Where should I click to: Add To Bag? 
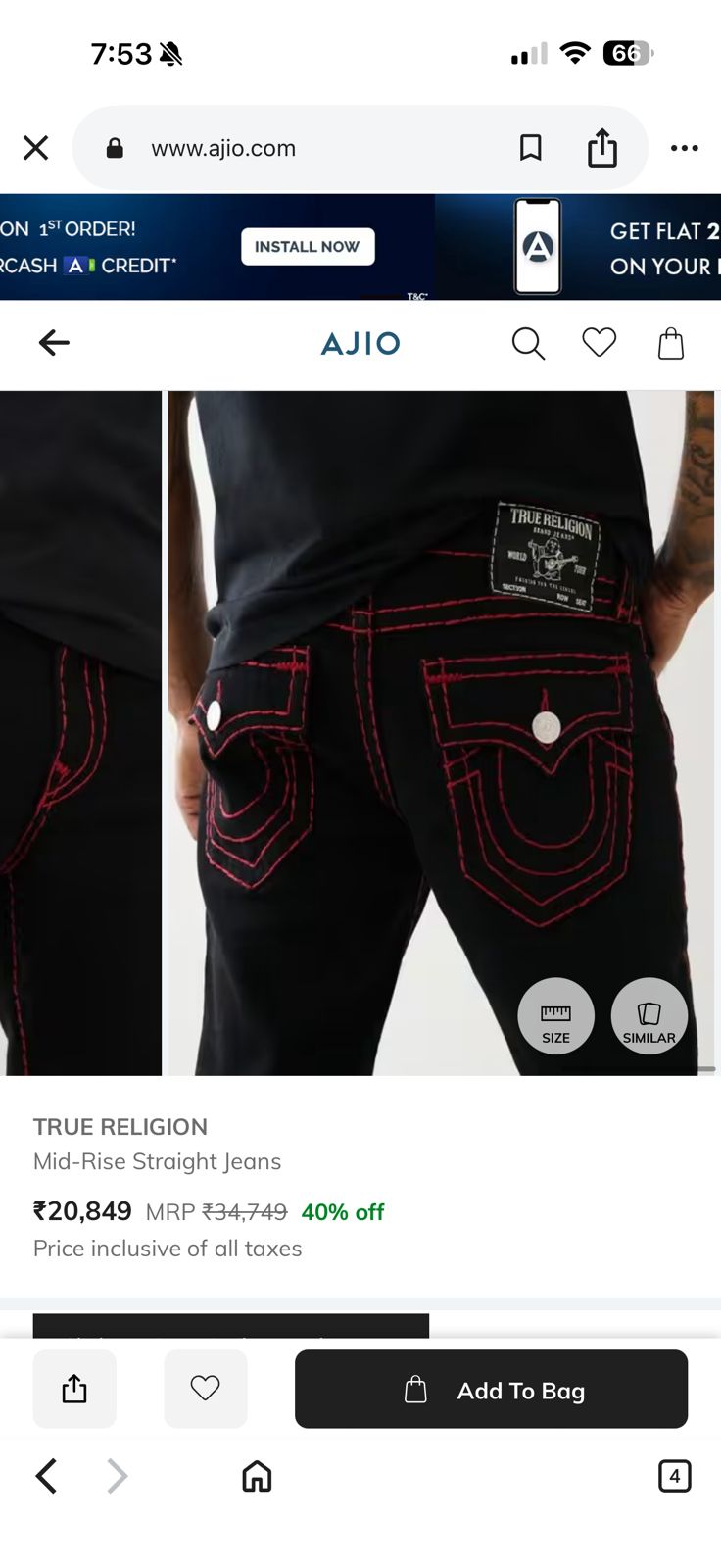coord(491,1390)
